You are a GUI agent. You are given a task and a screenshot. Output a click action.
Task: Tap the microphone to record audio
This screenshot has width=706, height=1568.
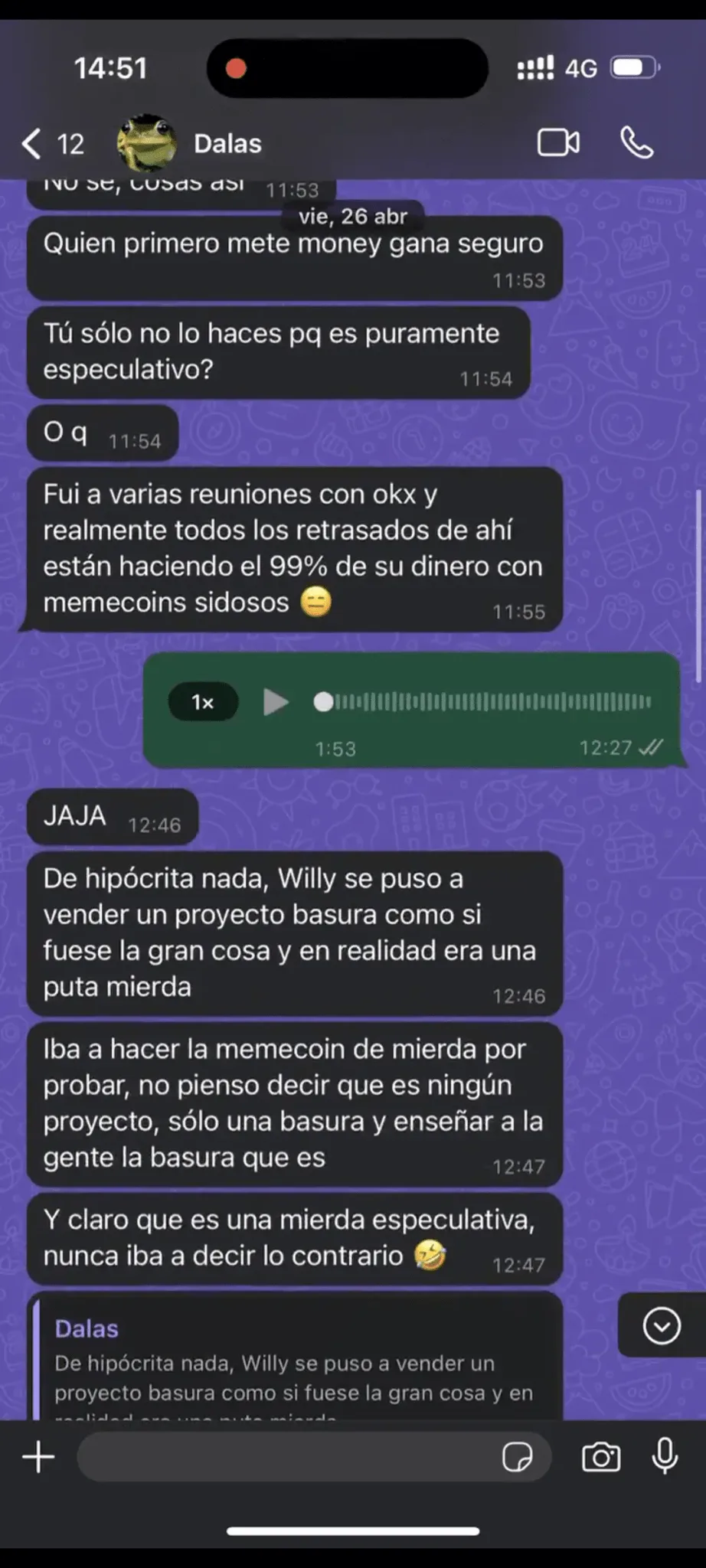click(x=665, y=1455)
